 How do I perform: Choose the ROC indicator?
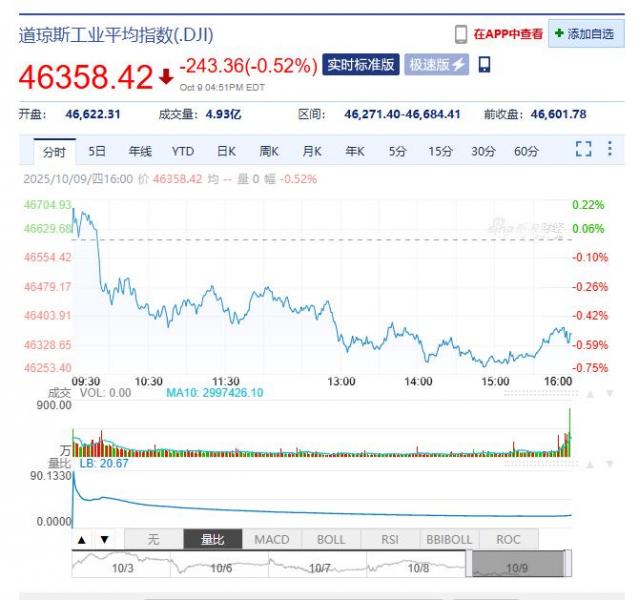pyautogui.click(x=508, y=539)
